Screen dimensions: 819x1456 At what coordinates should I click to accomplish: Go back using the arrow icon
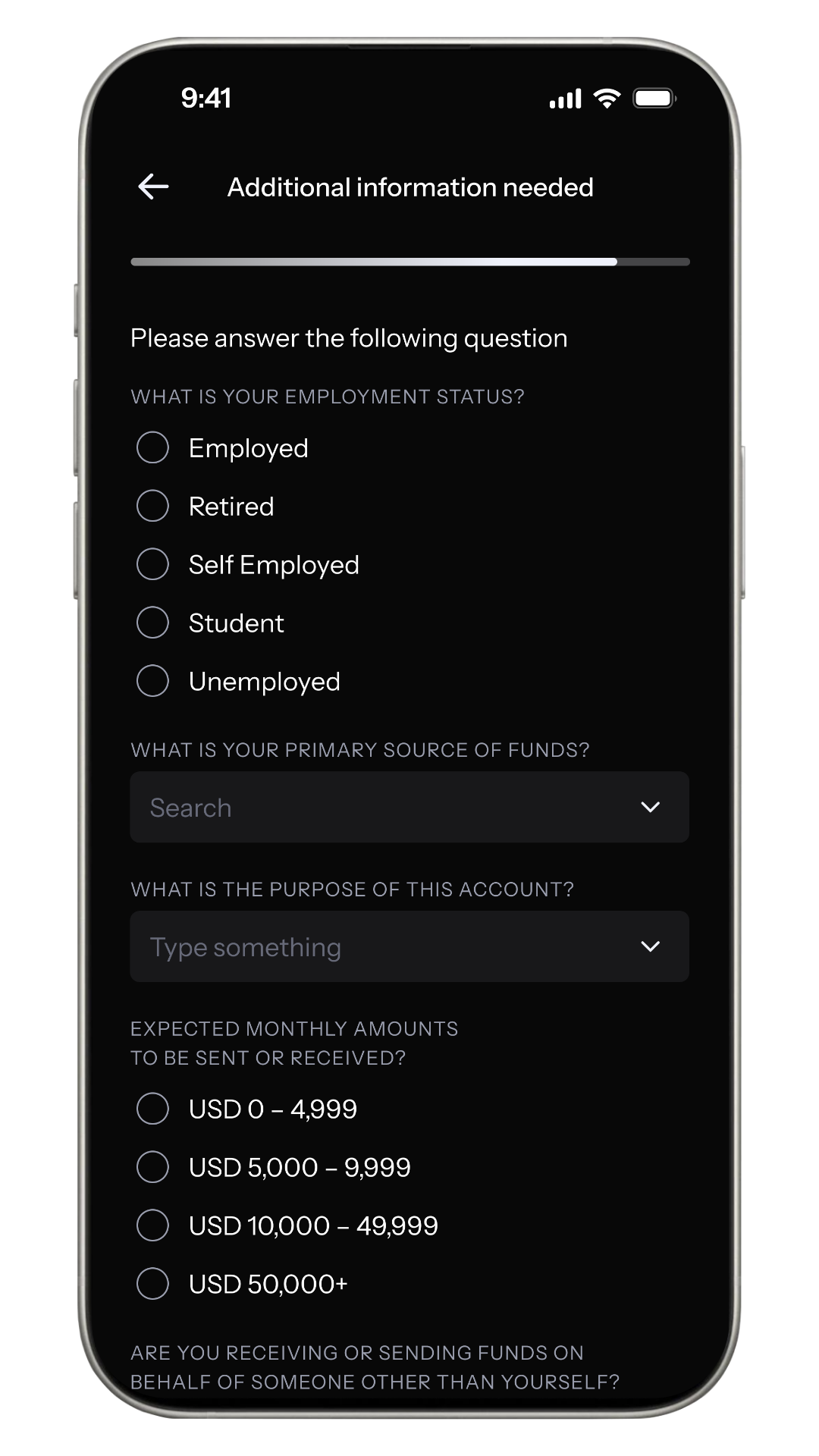click(x=153, y=187)
